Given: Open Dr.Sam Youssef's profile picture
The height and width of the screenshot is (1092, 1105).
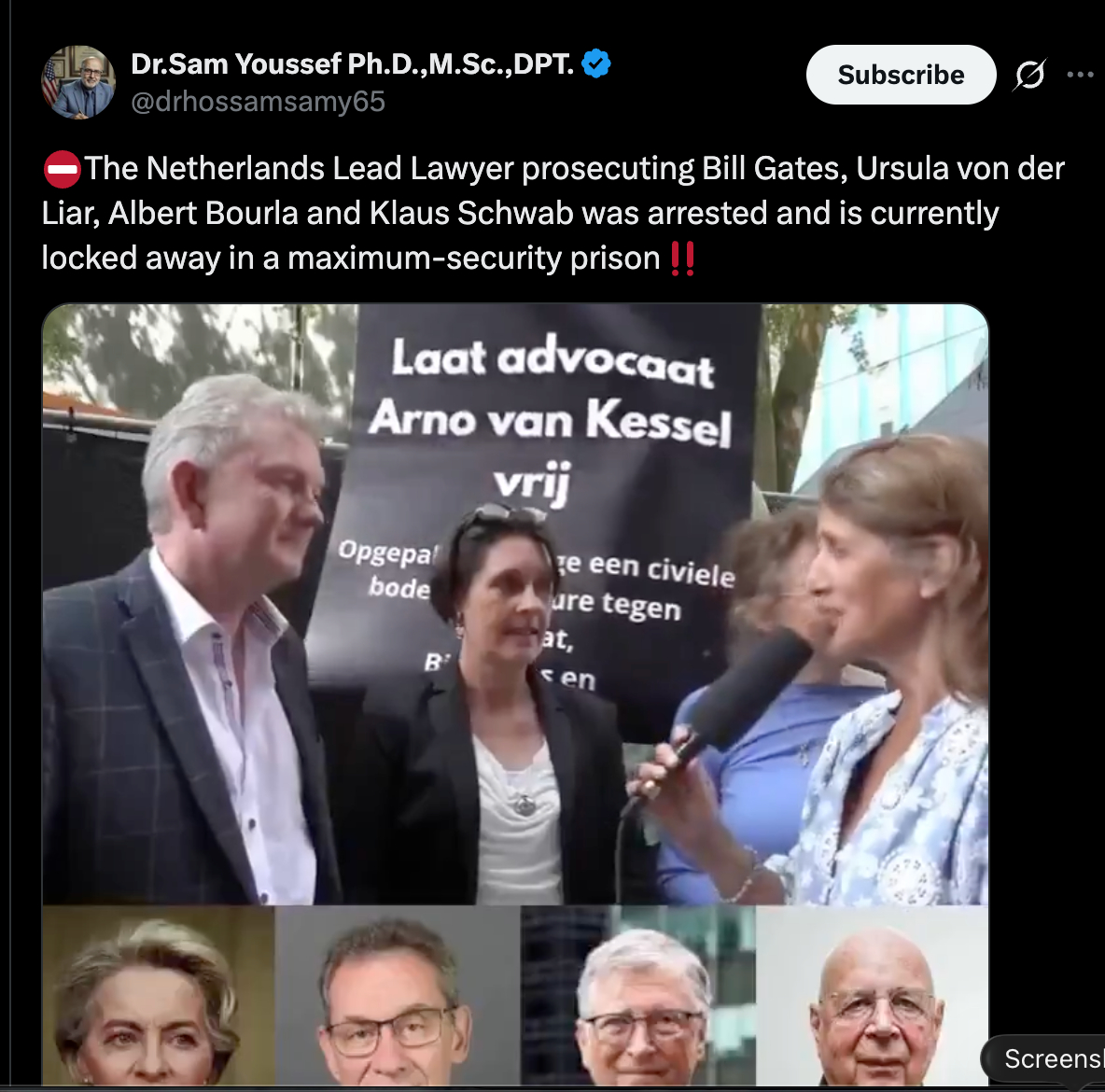Looking at the screenshot, I should pyautogui.click(x=78, y=82).
